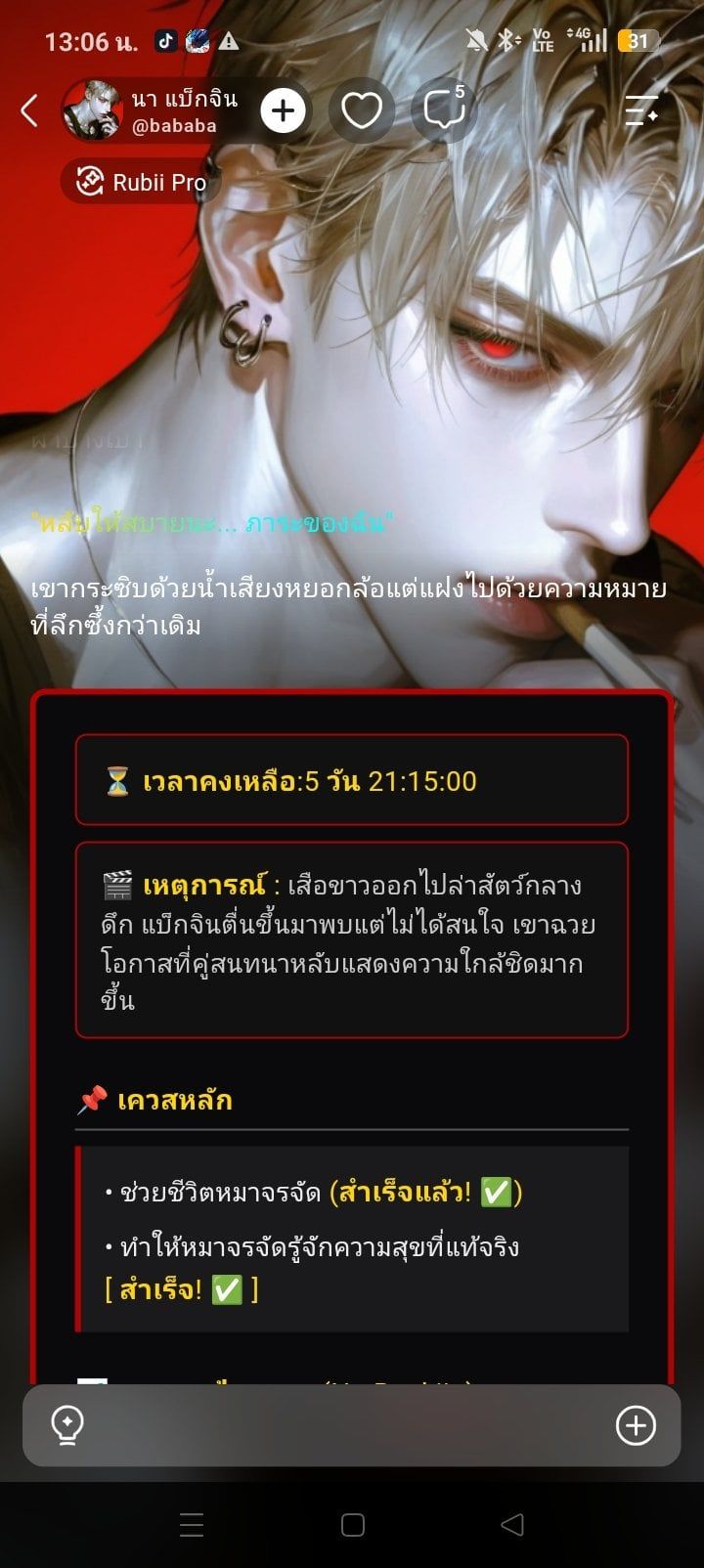Tap the lightbulb suggestion icon

point(67,1425)
